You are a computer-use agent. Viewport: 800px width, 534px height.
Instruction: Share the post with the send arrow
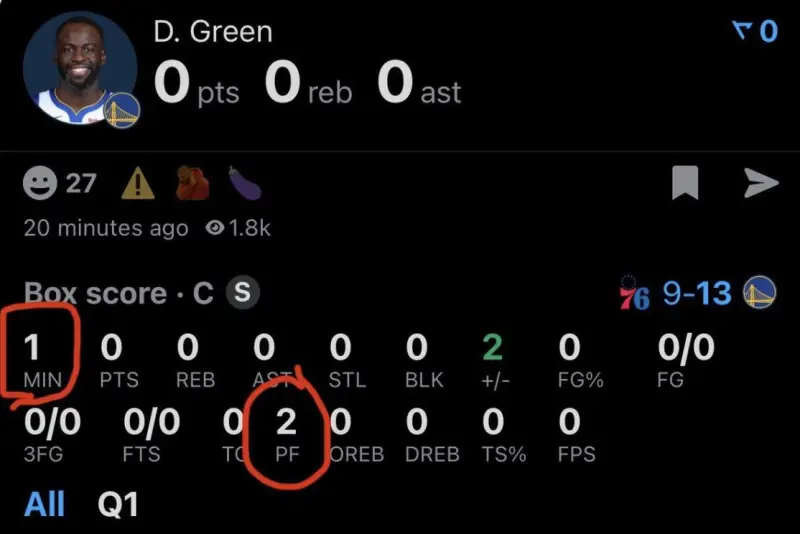[x=761, y=184]
